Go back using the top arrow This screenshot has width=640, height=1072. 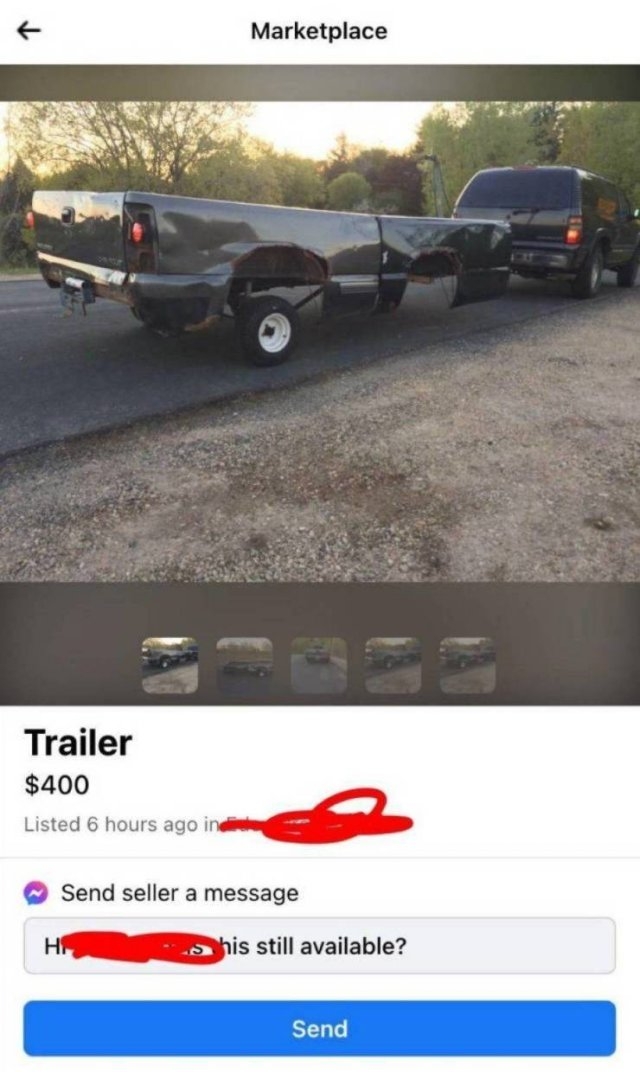tap(30, 31)
